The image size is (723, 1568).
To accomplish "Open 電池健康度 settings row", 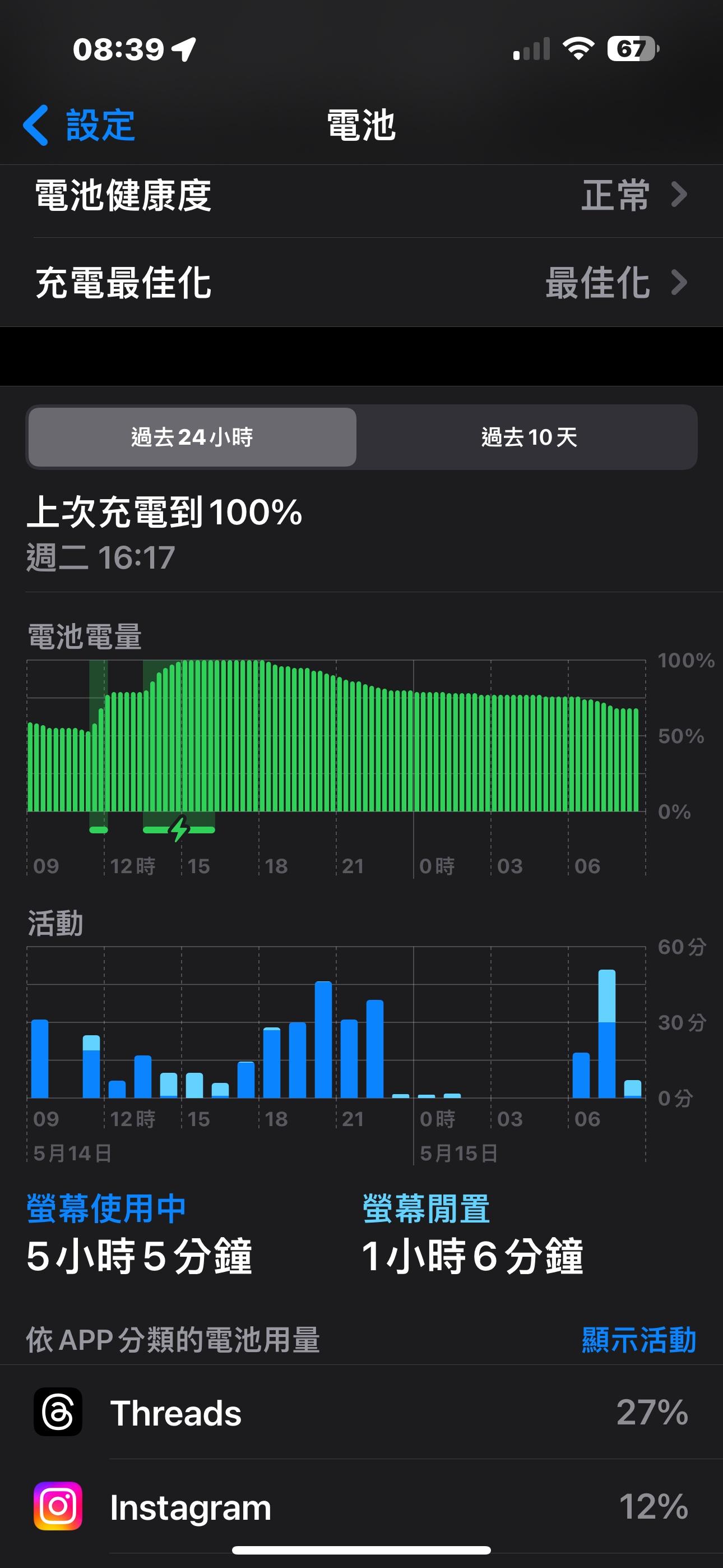I will pyautogui.click(x=361, y=195).
